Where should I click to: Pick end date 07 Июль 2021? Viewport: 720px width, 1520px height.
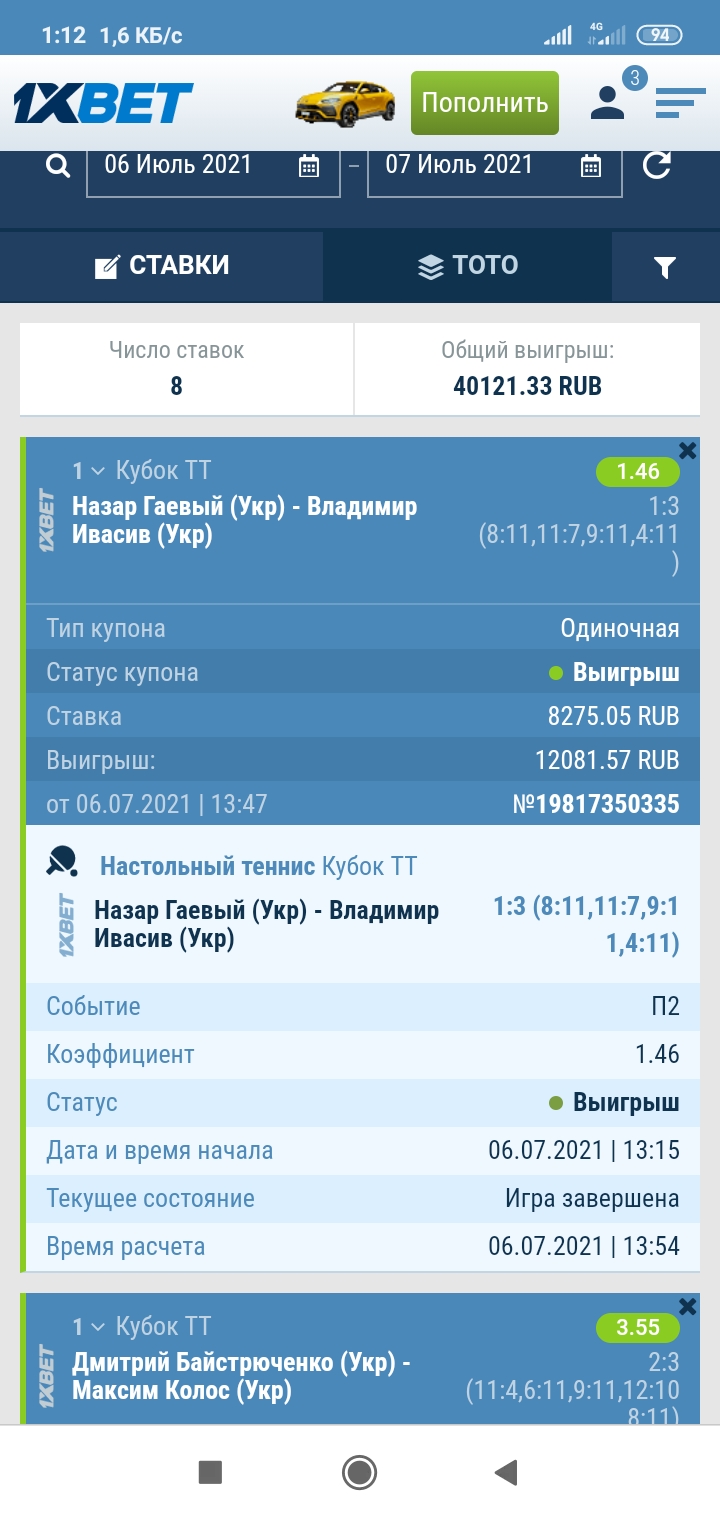tap(494, 166)
